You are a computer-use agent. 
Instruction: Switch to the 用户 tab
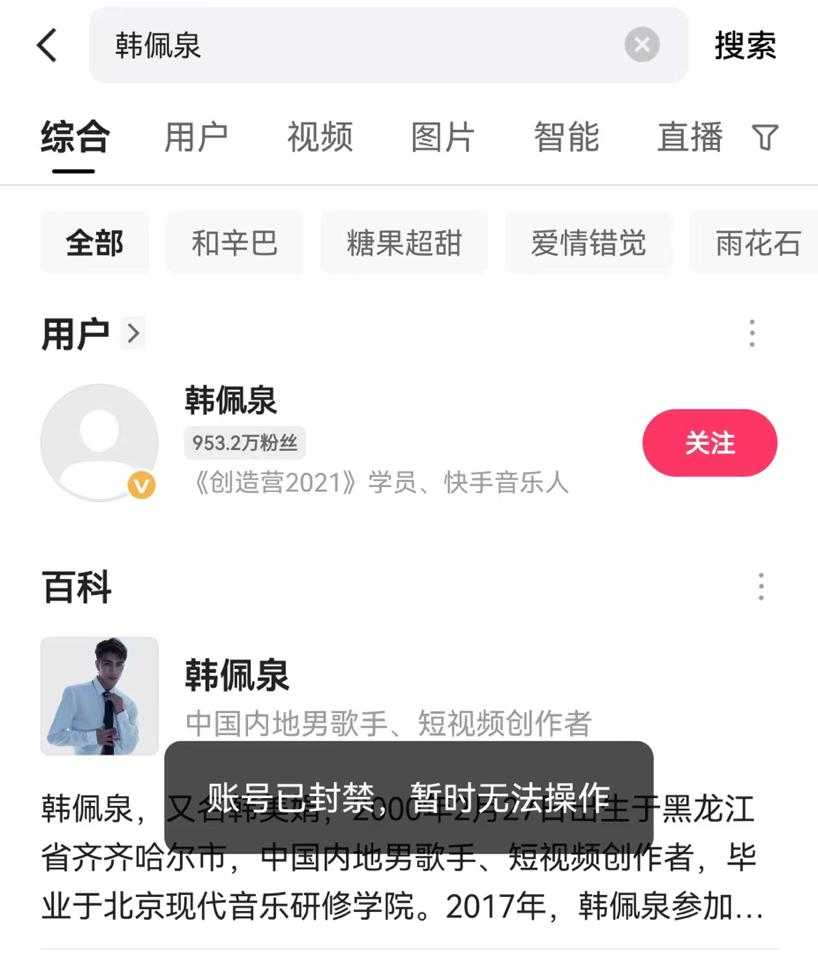coord(196,137)
